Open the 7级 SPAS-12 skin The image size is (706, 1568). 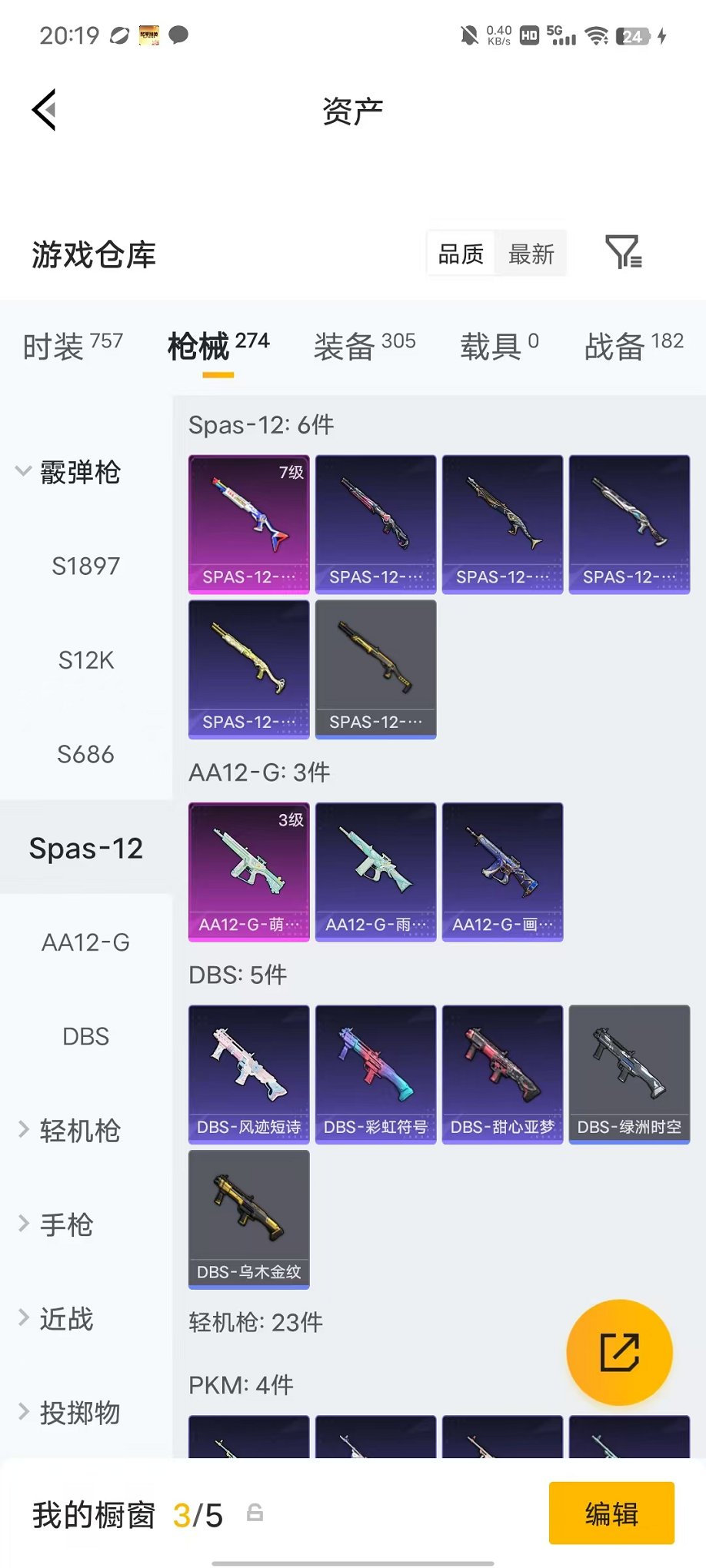tap(249, 524)
